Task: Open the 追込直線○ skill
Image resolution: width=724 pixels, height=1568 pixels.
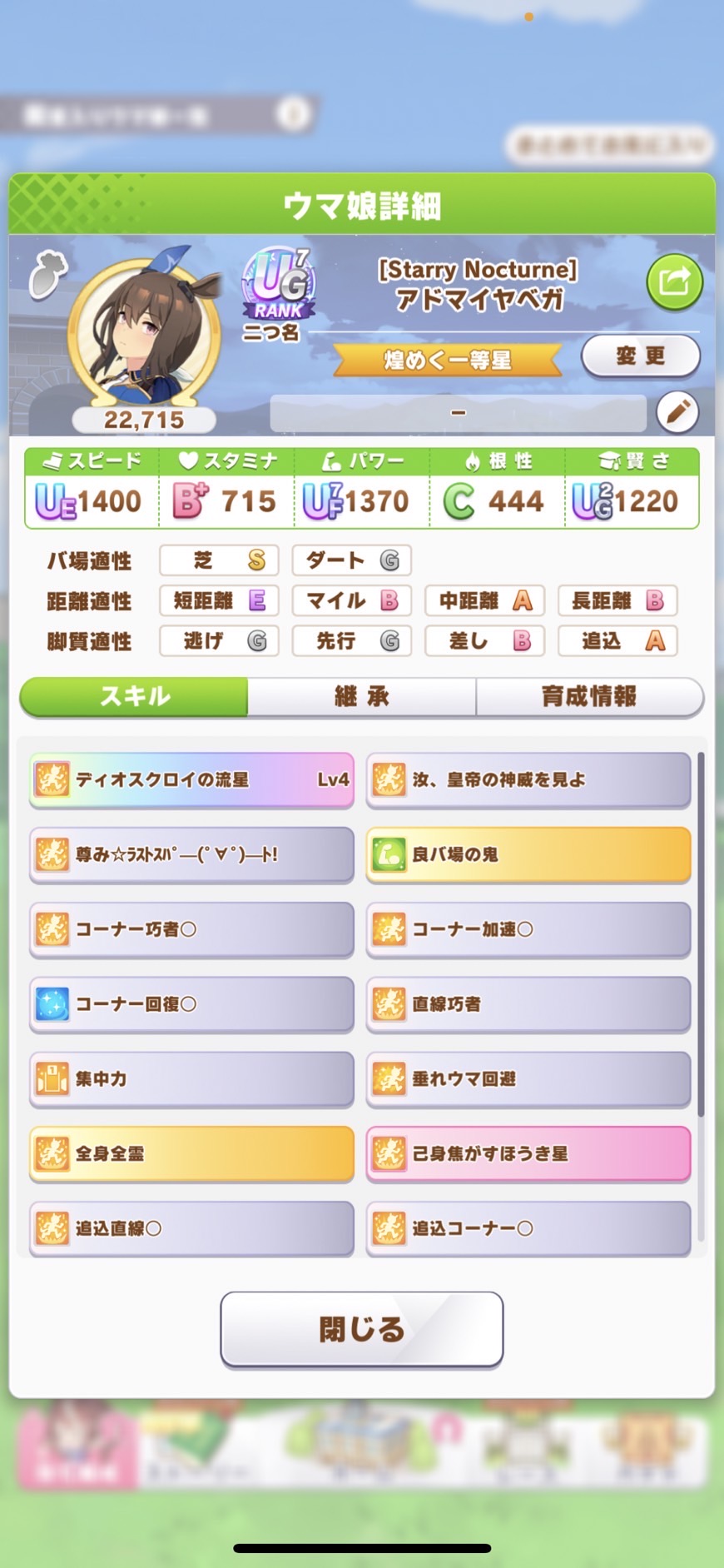Action: (x=191, y=1228)
